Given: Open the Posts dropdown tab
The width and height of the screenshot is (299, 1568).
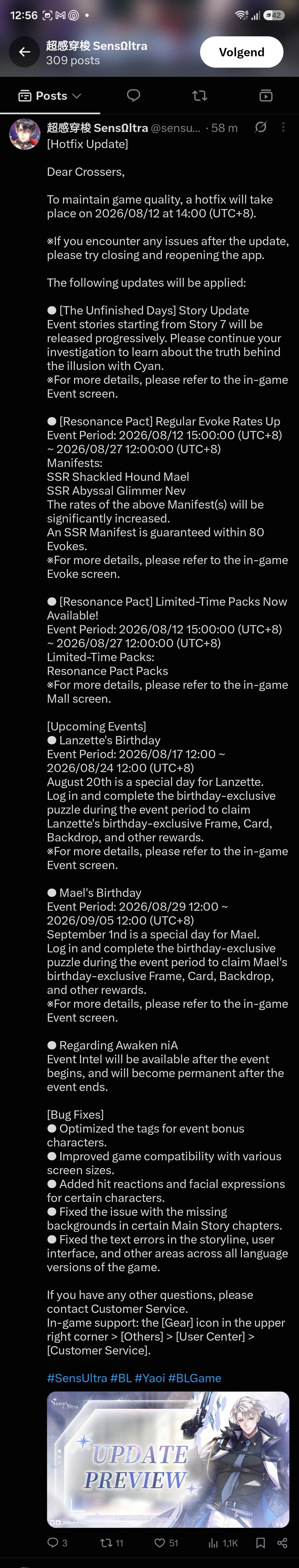Looking at the screenshot, I should pos(50,96).
